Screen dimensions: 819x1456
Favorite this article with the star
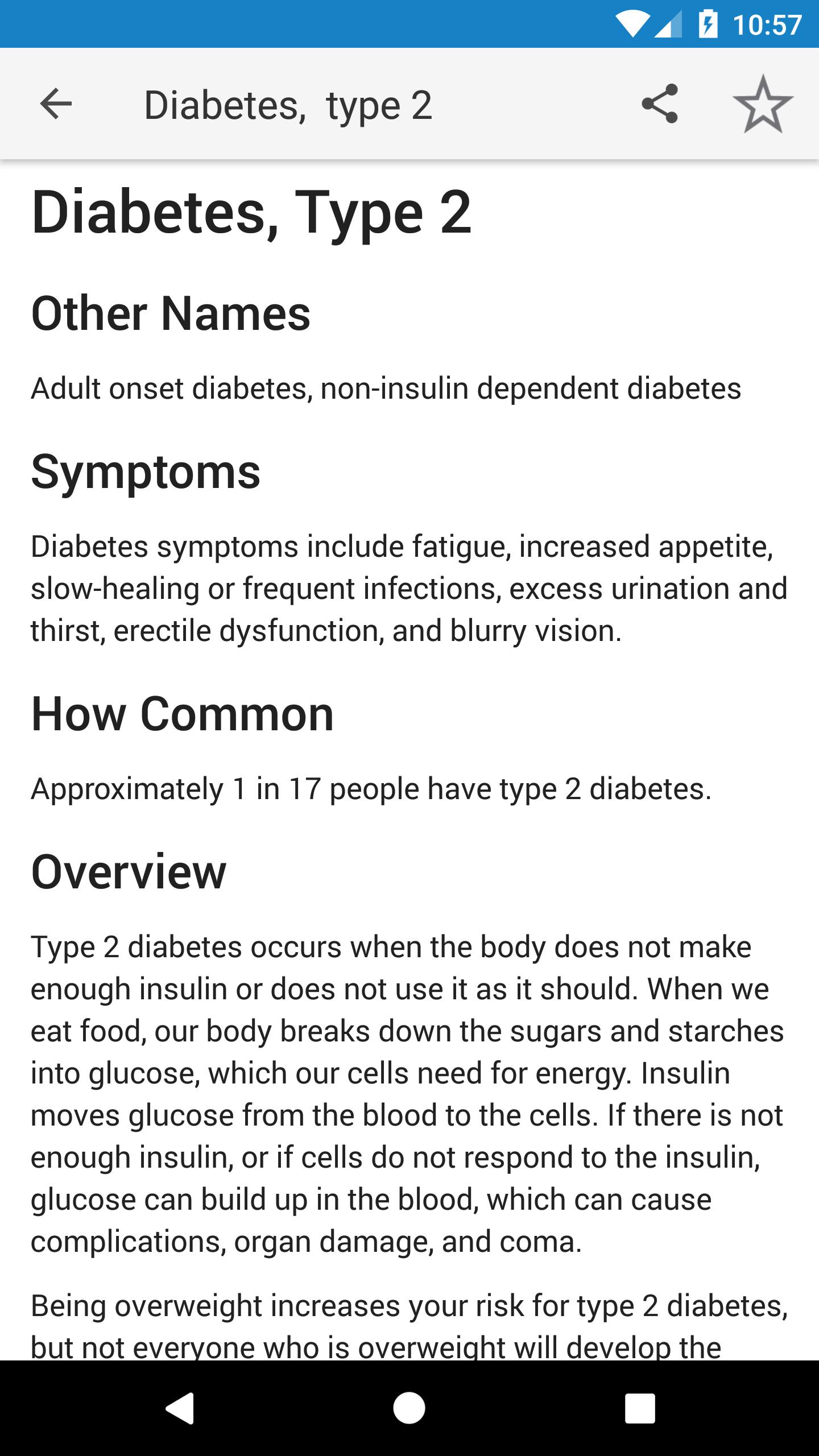pos(763,104)
